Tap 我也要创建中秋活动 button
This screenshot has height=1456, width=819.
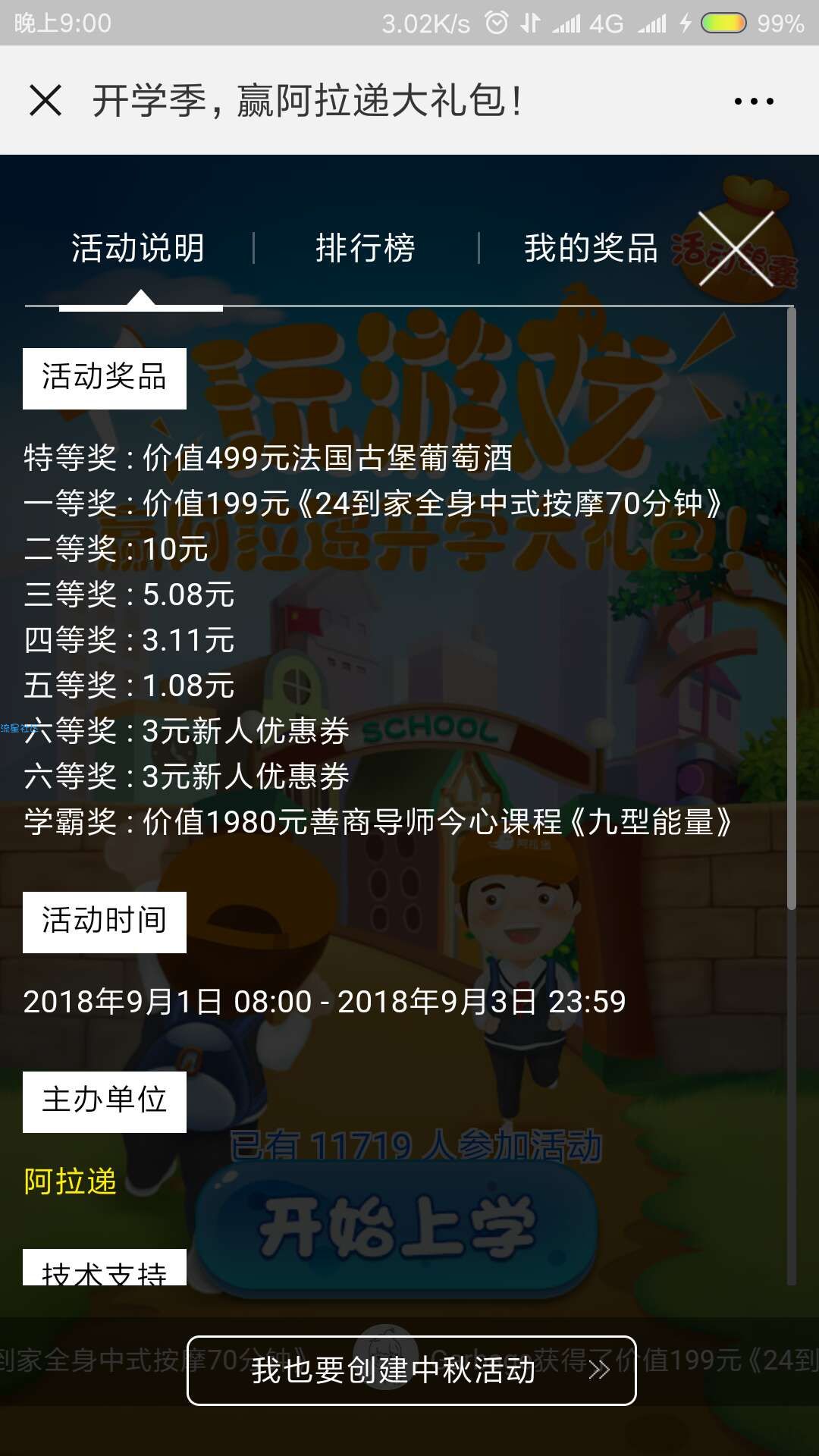(411, 1370)
